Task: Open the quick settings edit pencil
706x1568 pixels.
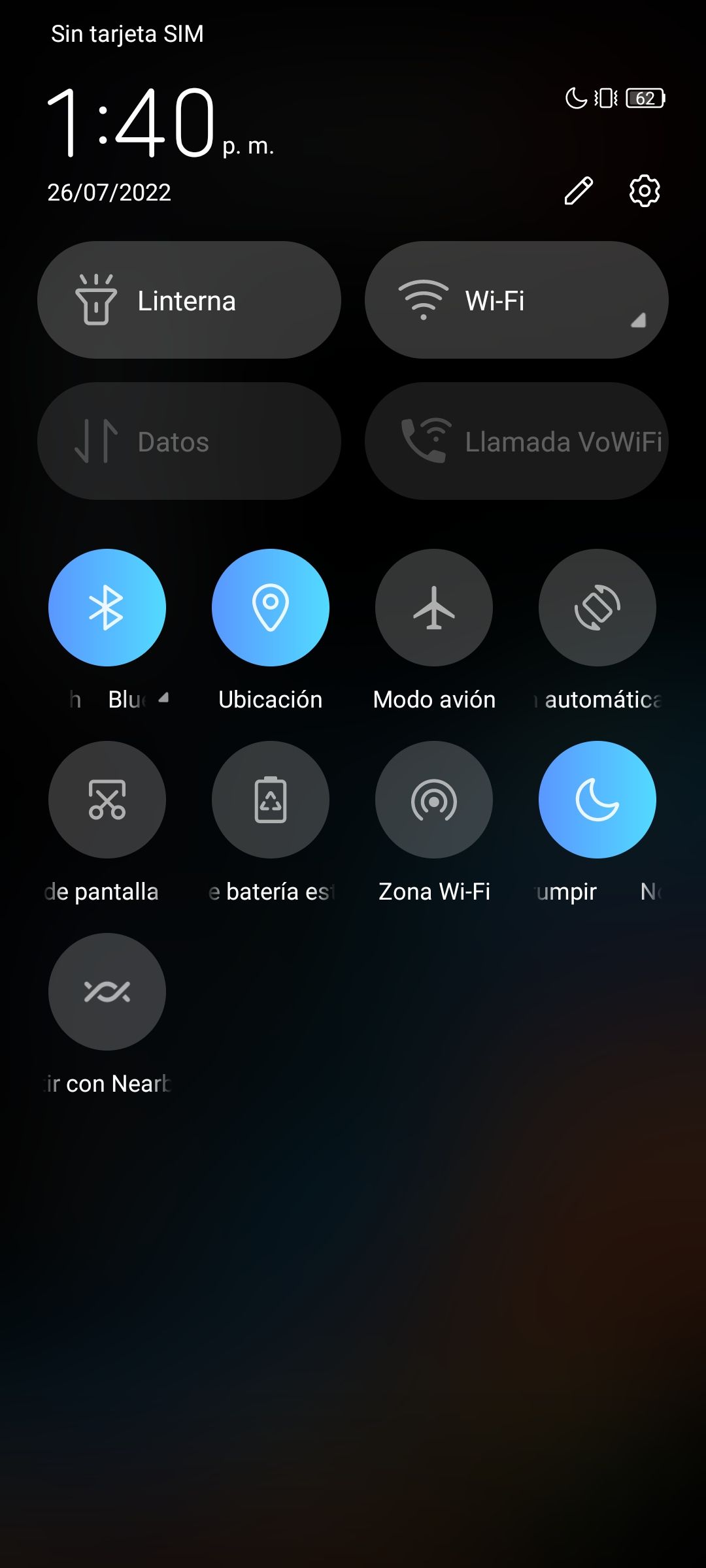Action: tap(579, 191)
